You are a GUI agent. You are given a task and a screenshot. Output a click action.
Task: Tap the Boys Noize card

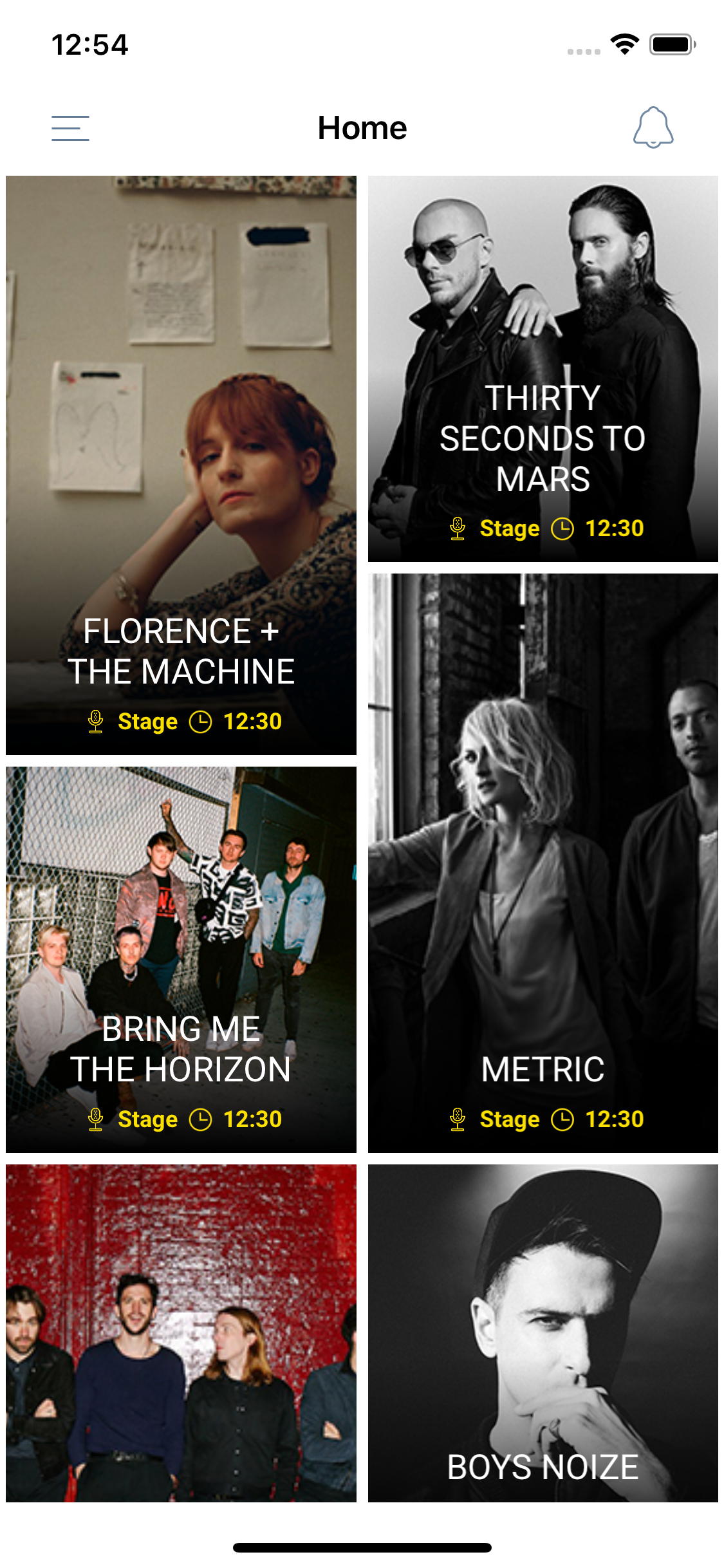(x=543, y=1333)
